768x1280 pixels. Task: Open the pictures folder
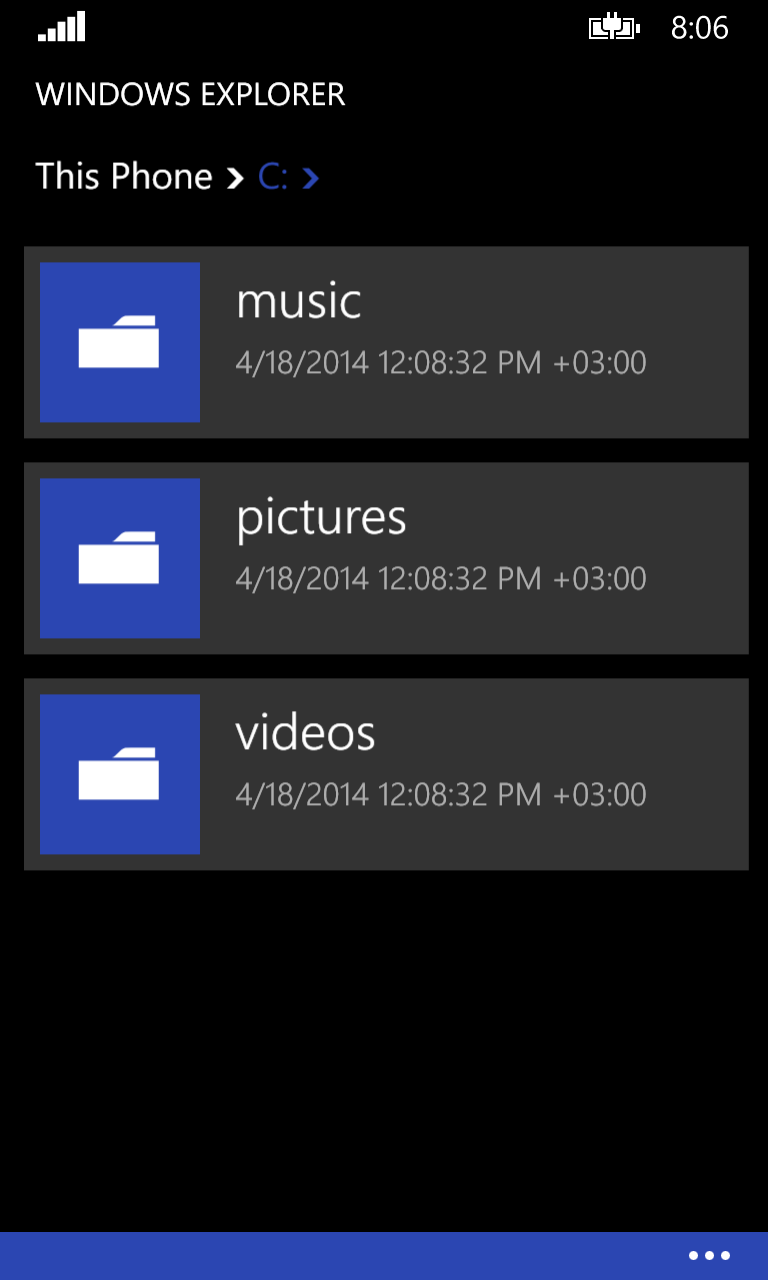pos(386,558)
